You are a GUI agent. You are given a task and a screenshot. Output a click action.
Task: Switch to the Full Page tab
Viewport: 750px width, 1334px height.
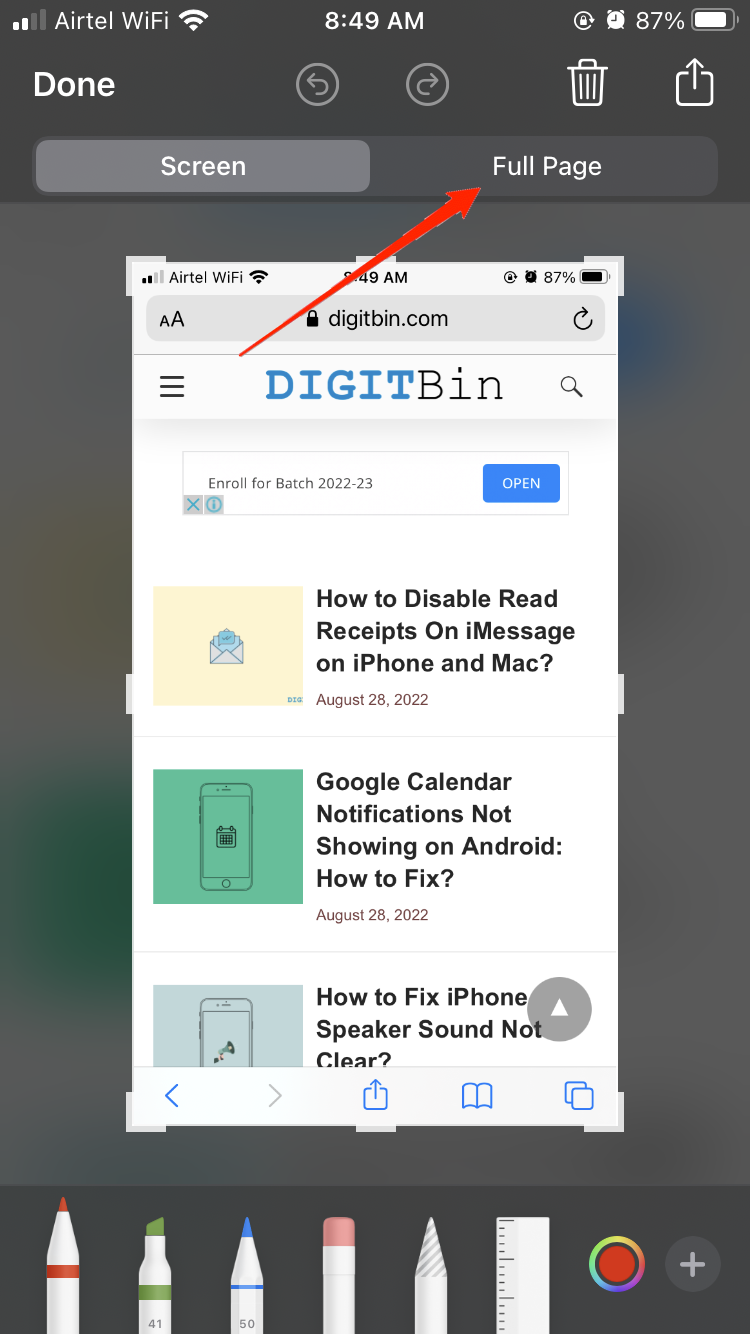pos(546,166)
